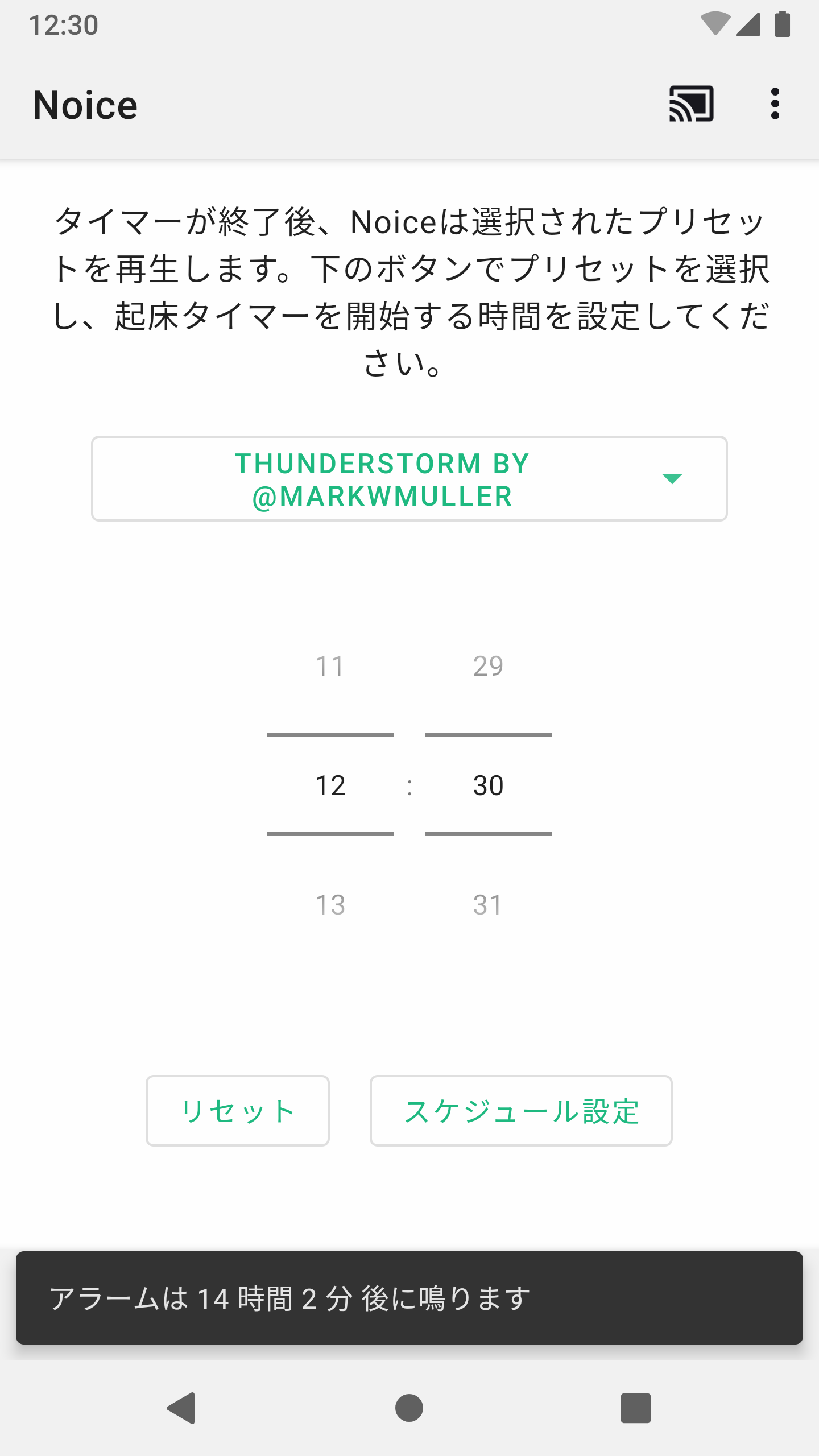Tap the リセット button
The width and height of the screenshot is (819, 1456).
pos(238,1111)
